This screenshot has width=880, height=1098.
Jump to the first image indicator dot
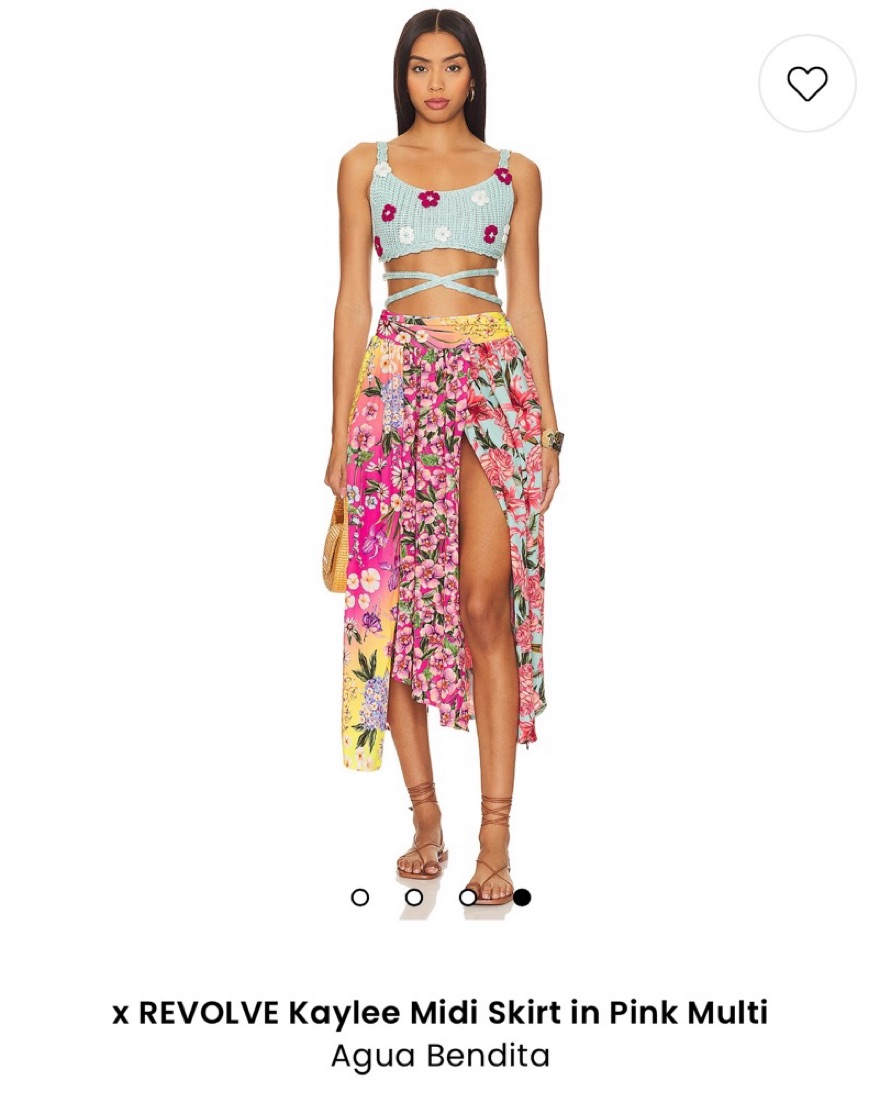[360, 897]
